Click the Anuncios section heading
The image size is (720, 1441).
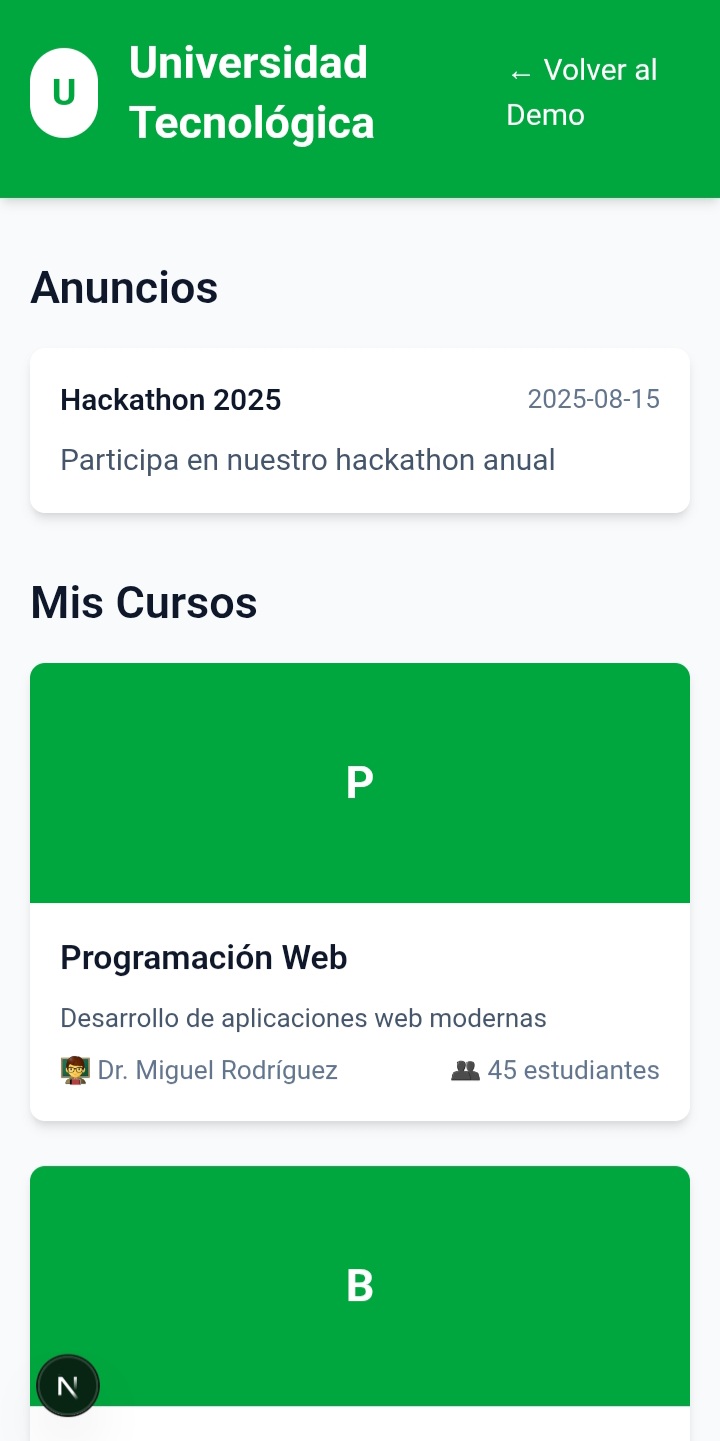[x=124, y=288]
